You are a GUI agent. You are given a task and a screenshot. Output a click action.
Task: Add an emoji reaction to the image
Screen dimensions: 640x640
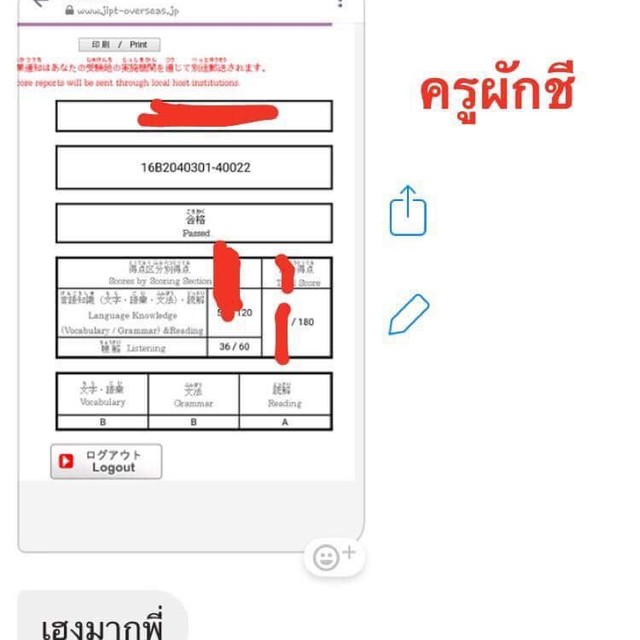tap(334, 556)
